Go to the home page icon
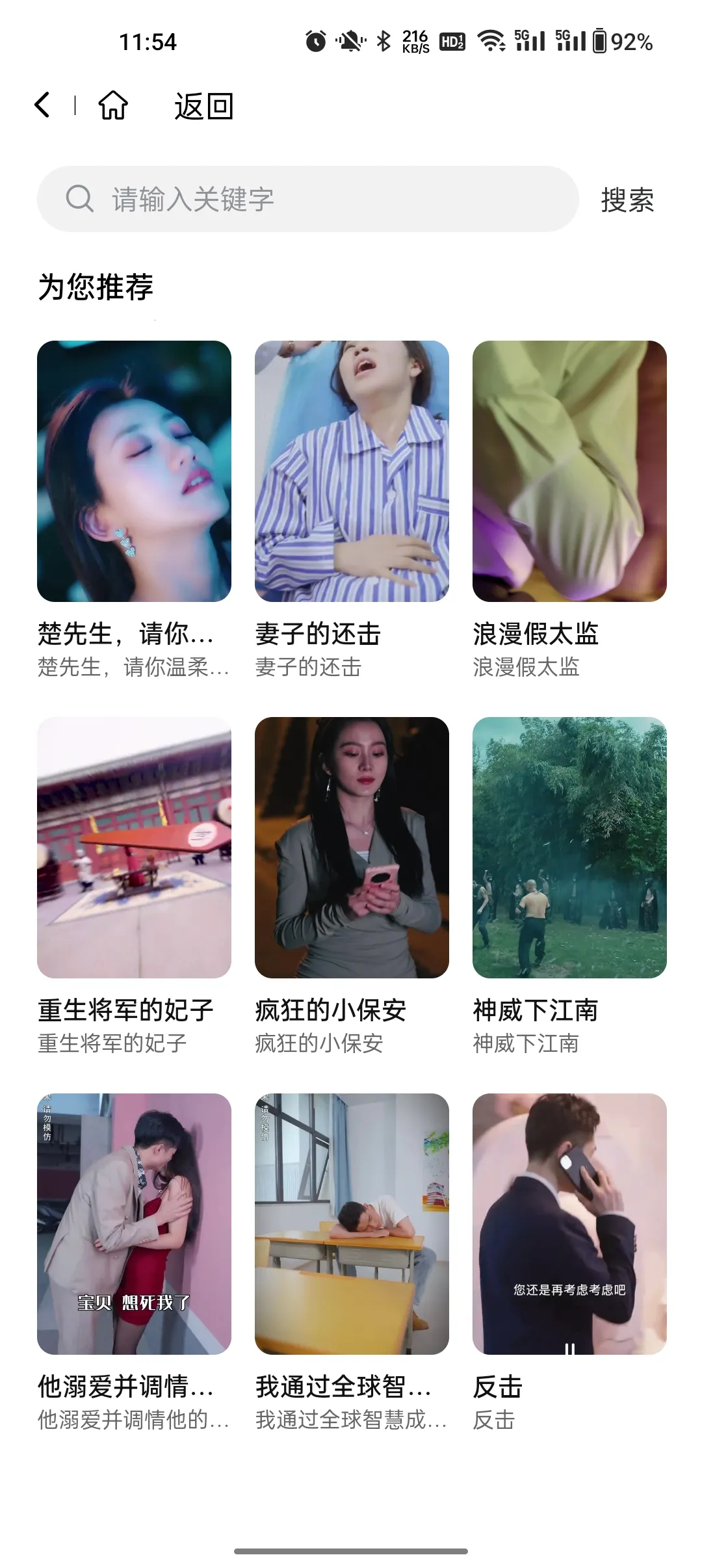This screenshot has width=702, height=1568. [113, 105]
